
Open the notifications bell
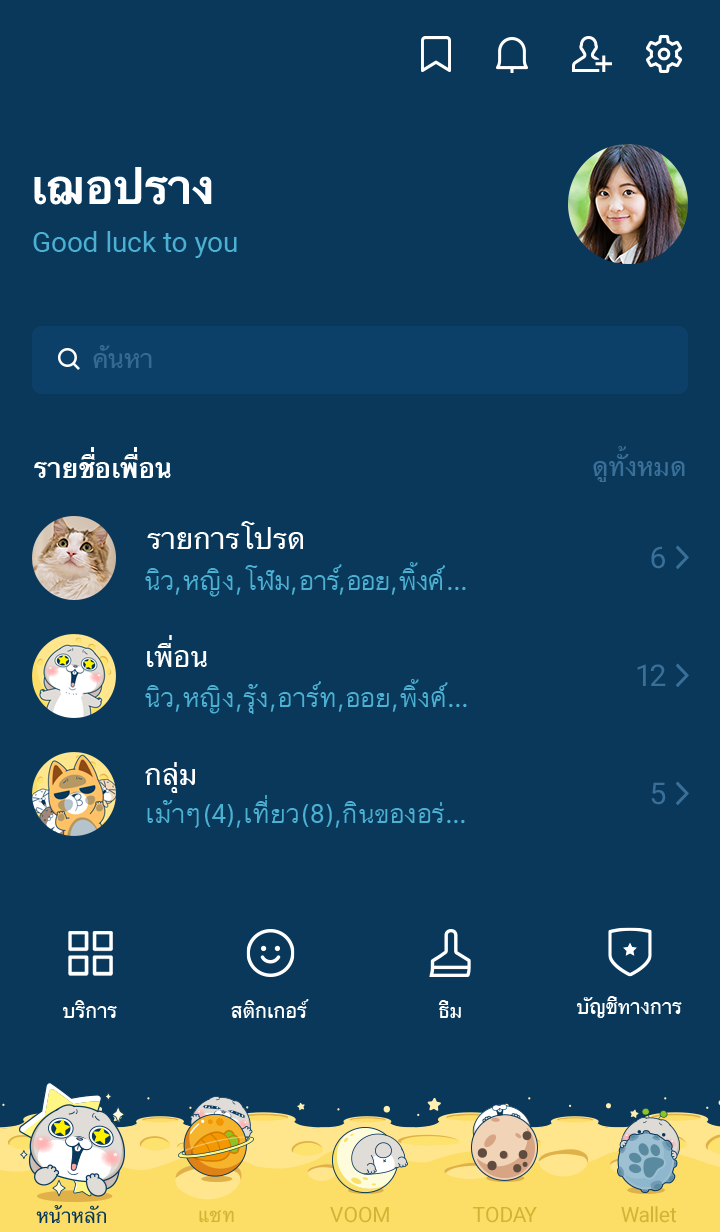[512, 55]
